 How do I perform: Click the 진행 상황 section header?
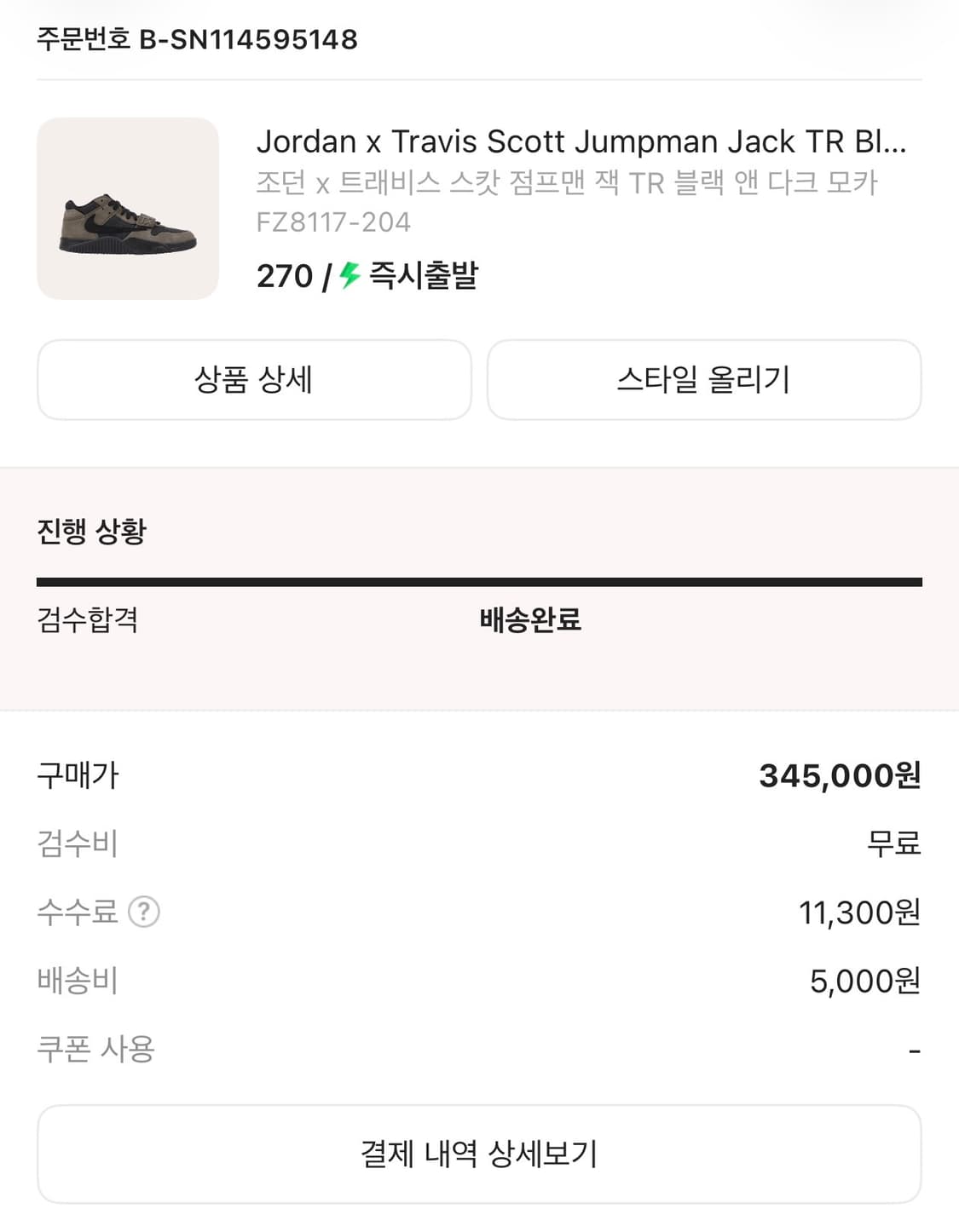(92, 532)
